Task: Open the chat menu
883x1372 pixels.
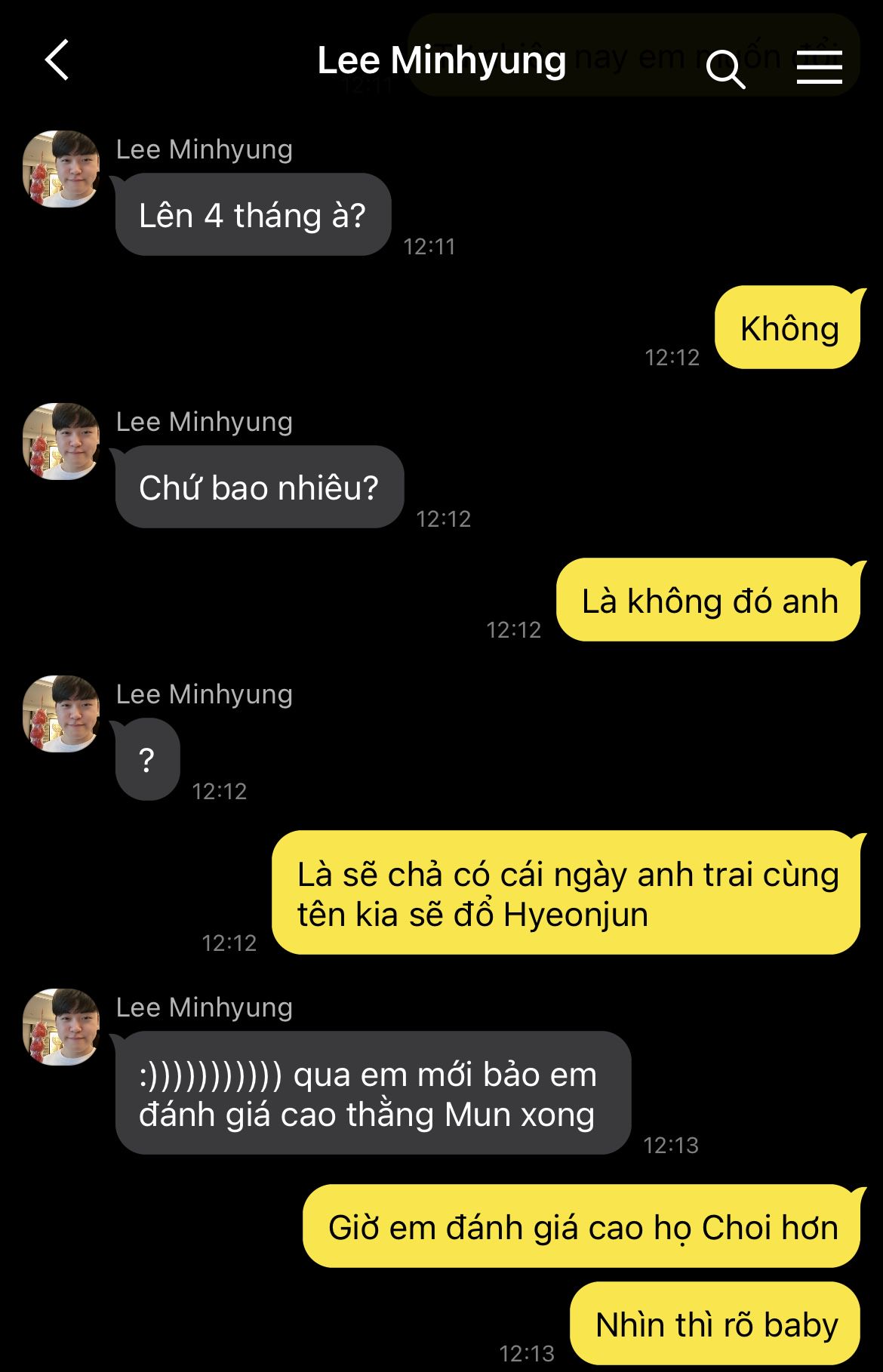Action: point(819,67)
